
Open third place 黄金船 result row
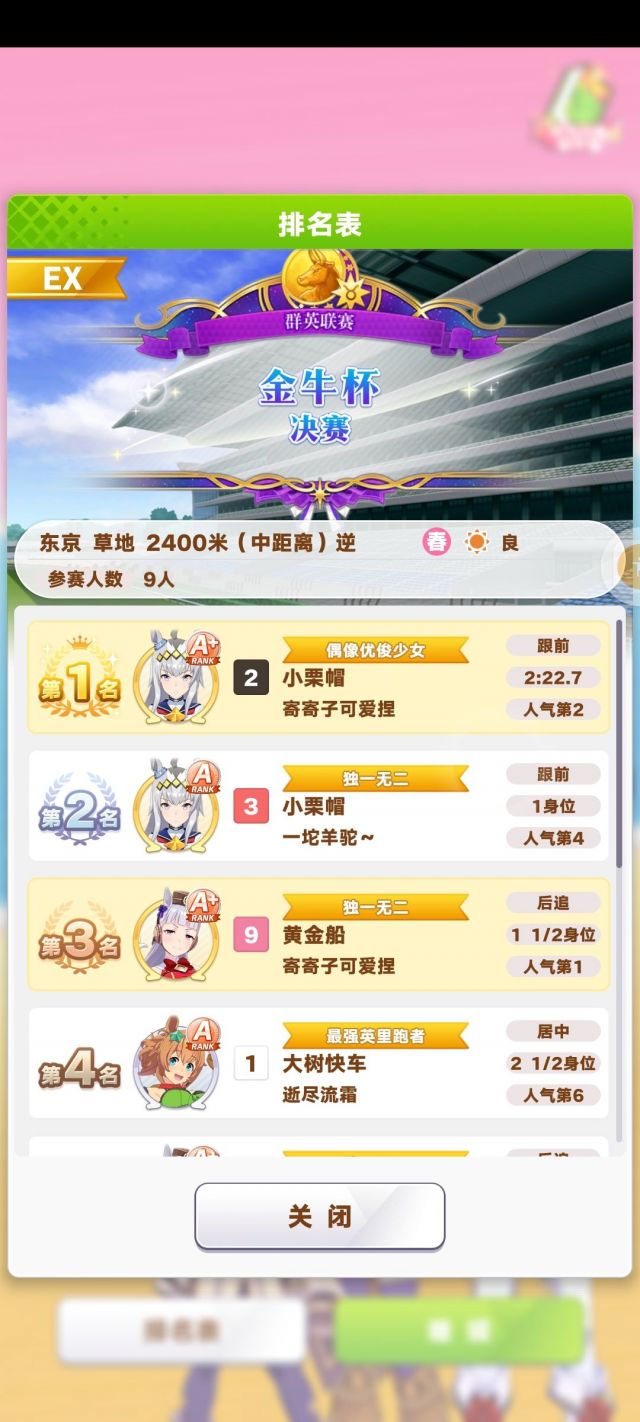pyautogui.click(x=318, y=934)
